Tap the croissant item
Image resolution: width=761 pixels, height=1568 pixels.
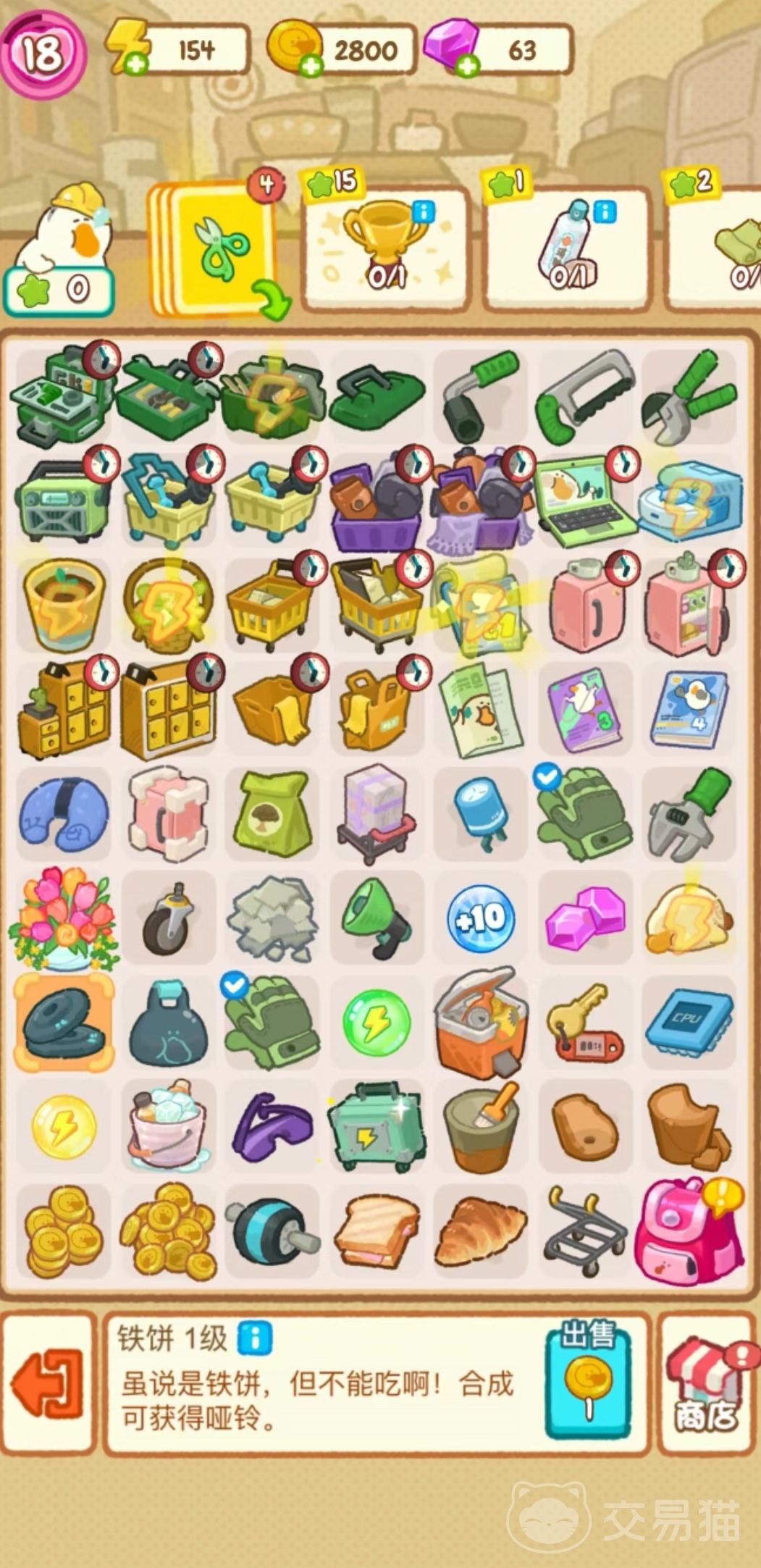(x=481, y=1232)
